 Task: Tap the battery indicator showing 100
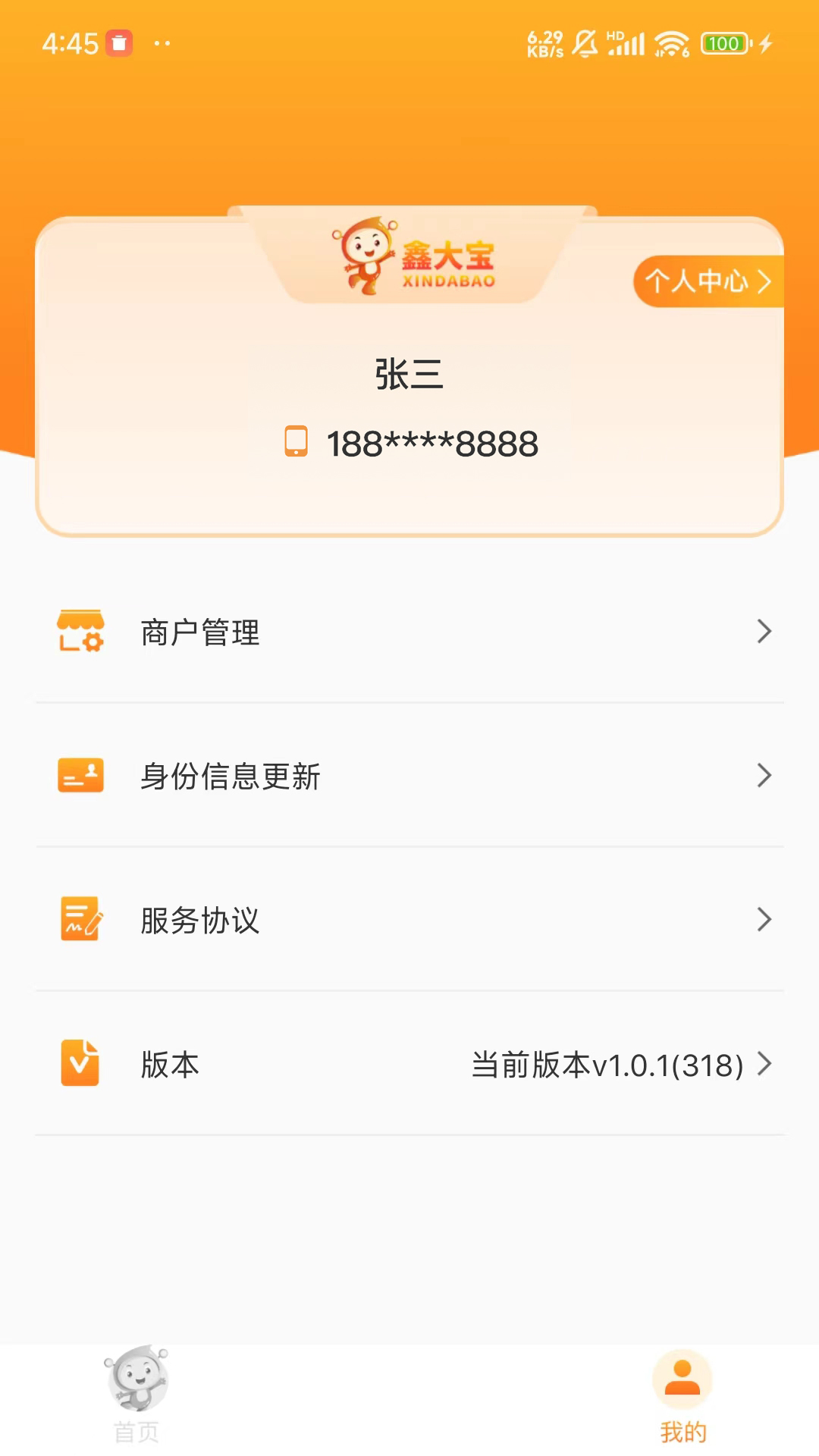724,43
